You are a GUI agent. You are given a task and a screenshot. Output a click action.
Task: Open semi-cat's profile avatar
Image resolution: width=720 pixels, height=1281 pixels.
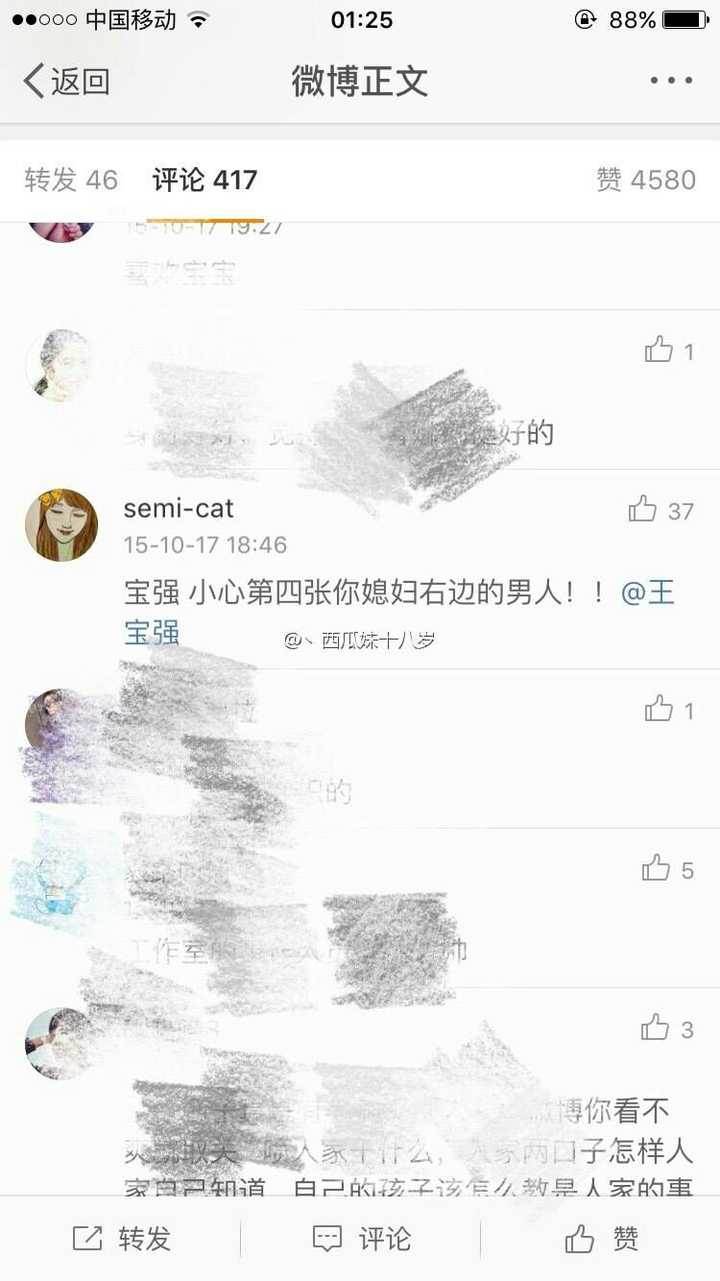pos(62,525)
